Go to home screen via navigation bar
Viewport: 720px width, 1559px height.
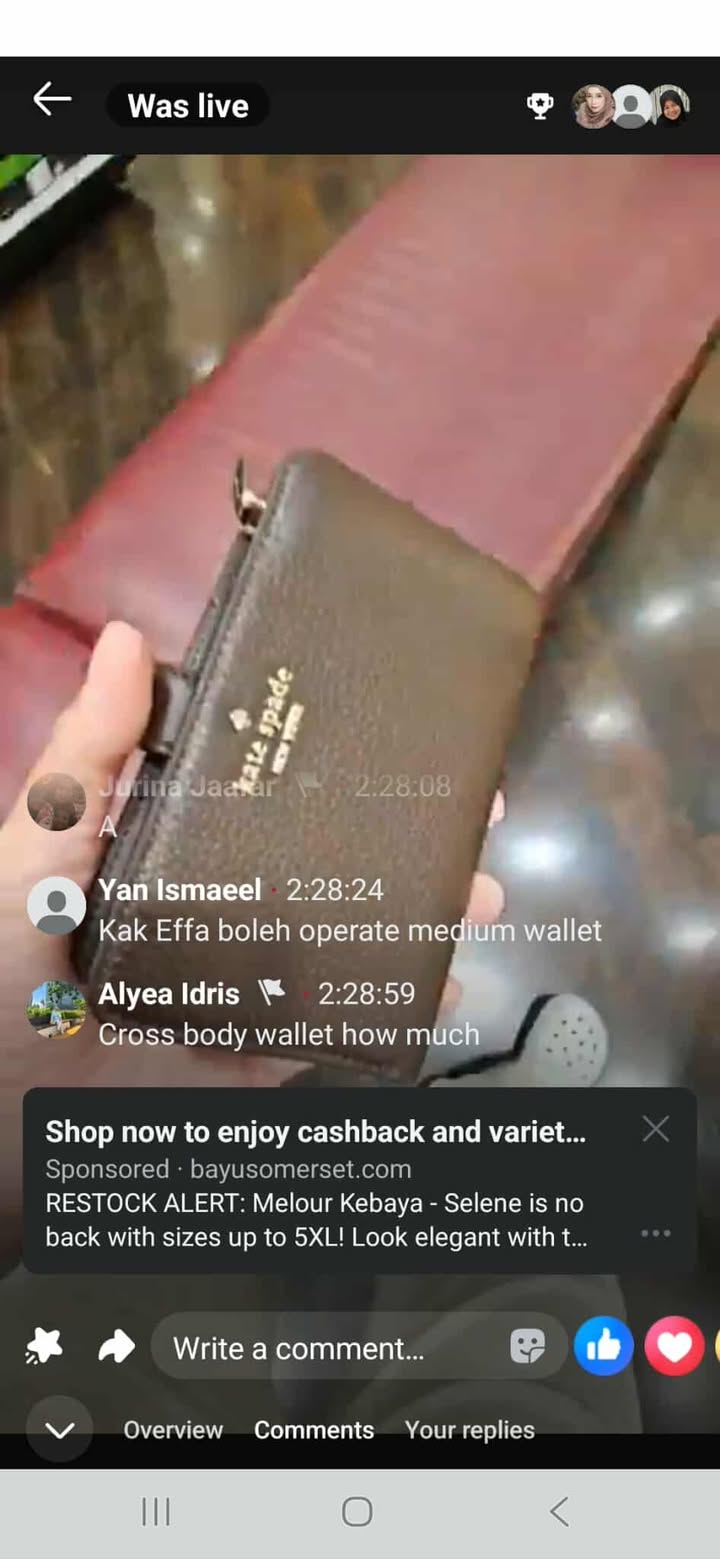tap(357, 1512)
